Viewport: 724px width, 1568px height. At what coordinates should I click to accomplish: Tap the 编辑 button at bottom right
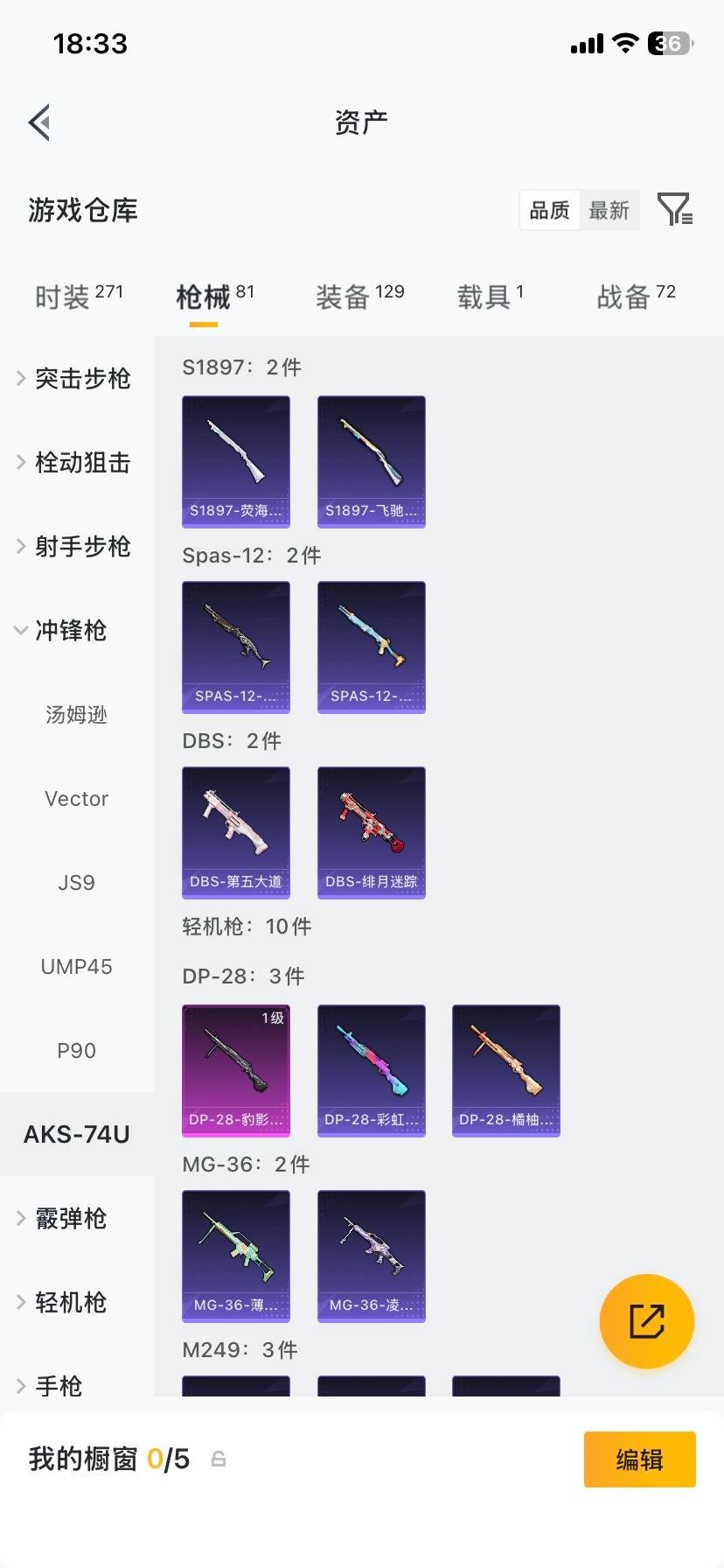tap(639, 1459)
